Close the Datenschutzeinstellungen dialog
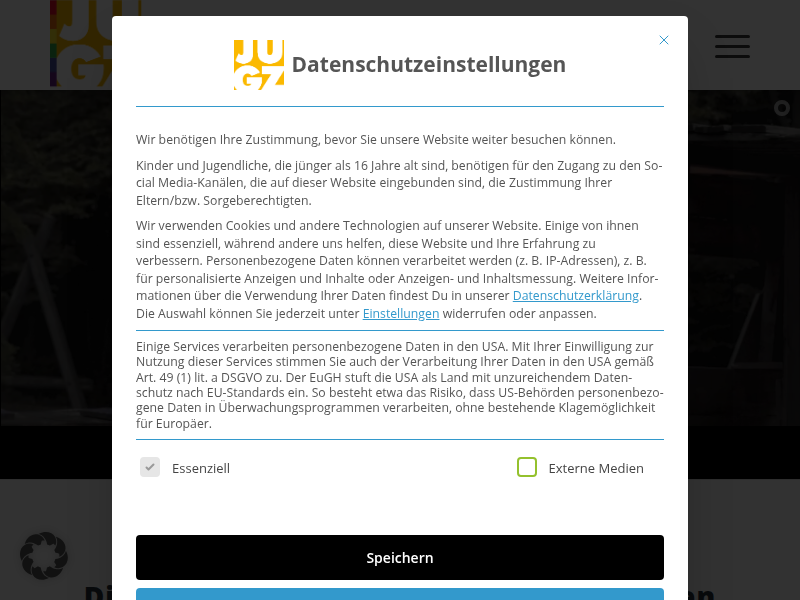 tap(664, 40)
